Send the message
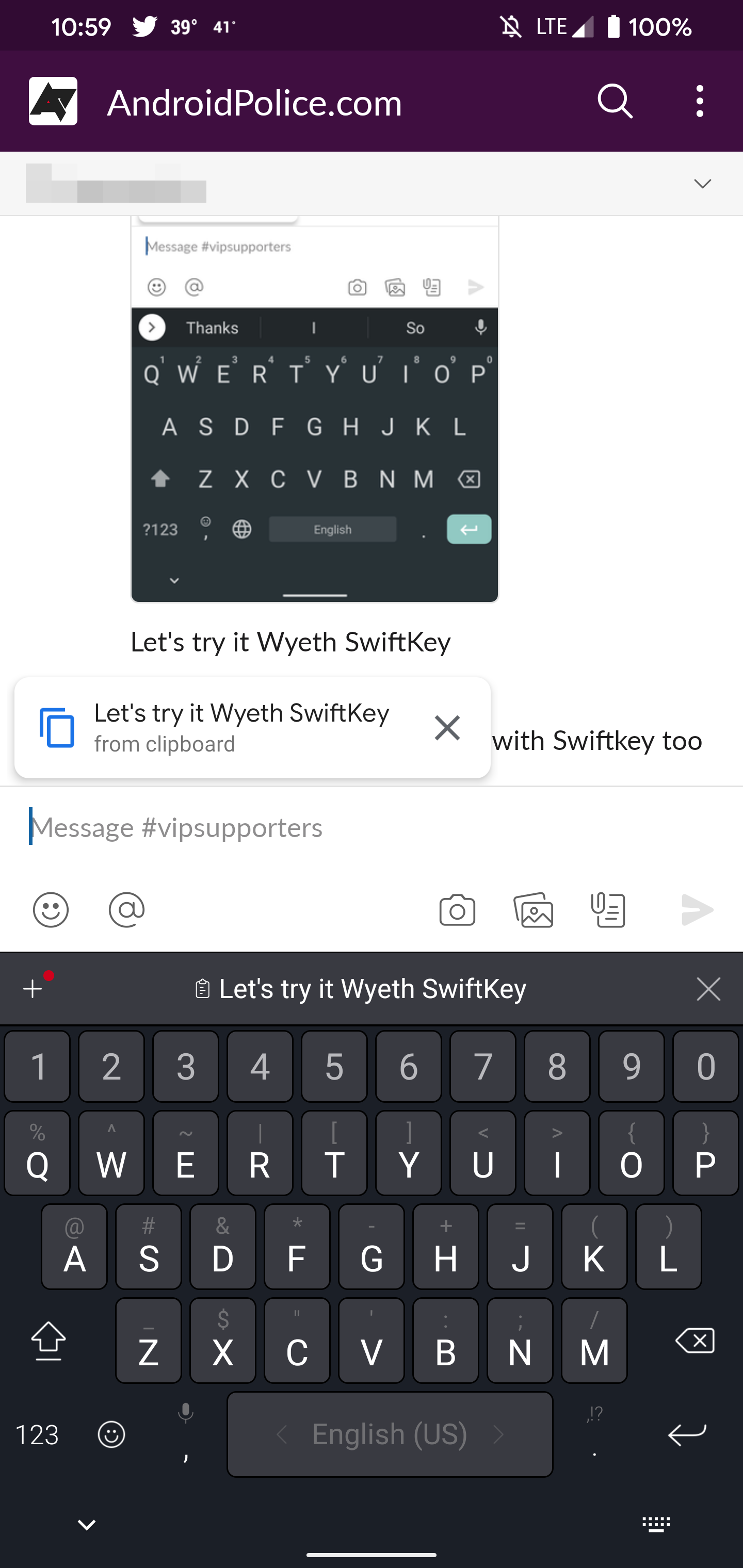Screen dimensions: 743x1568 pos(697,910)
